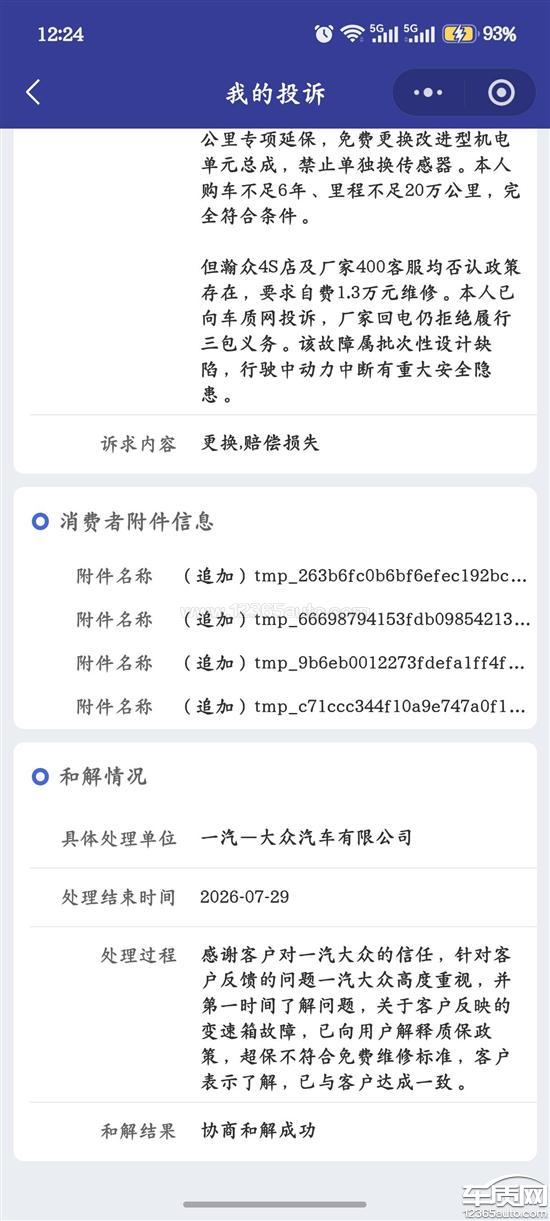Close the mini program with the circle button
This screenshot has width=550, height=1221.
(x=501, y=93)
